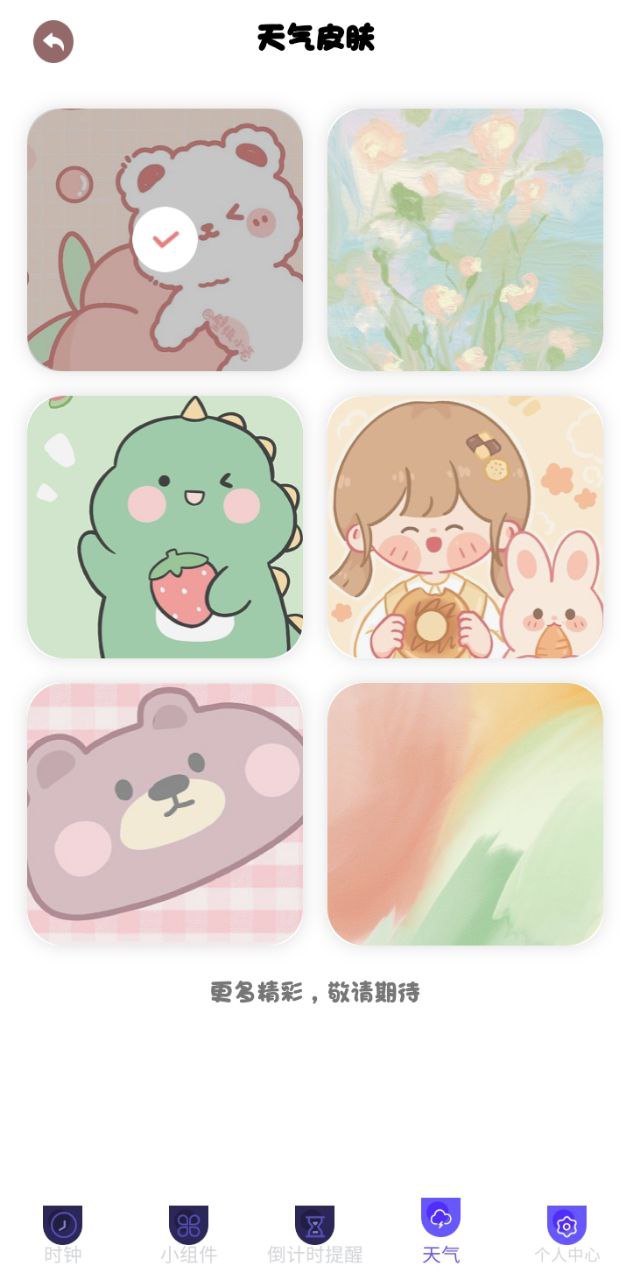The image size is (630, 1280).
Task: Go back using the arrow icon
Action: (54, 42)
